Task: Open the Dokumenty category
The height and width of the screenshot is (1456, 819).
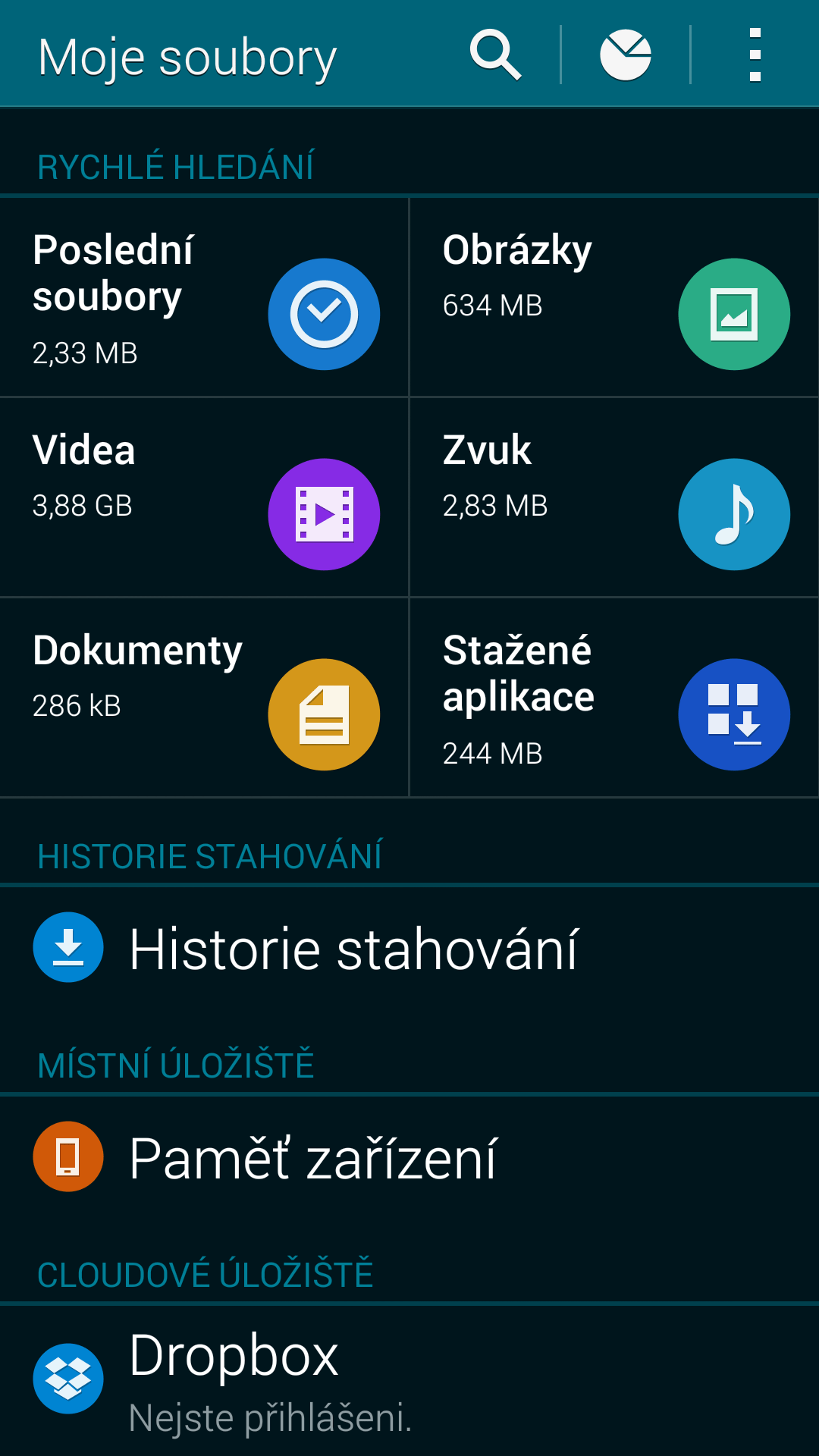Action: click(204, 698)
